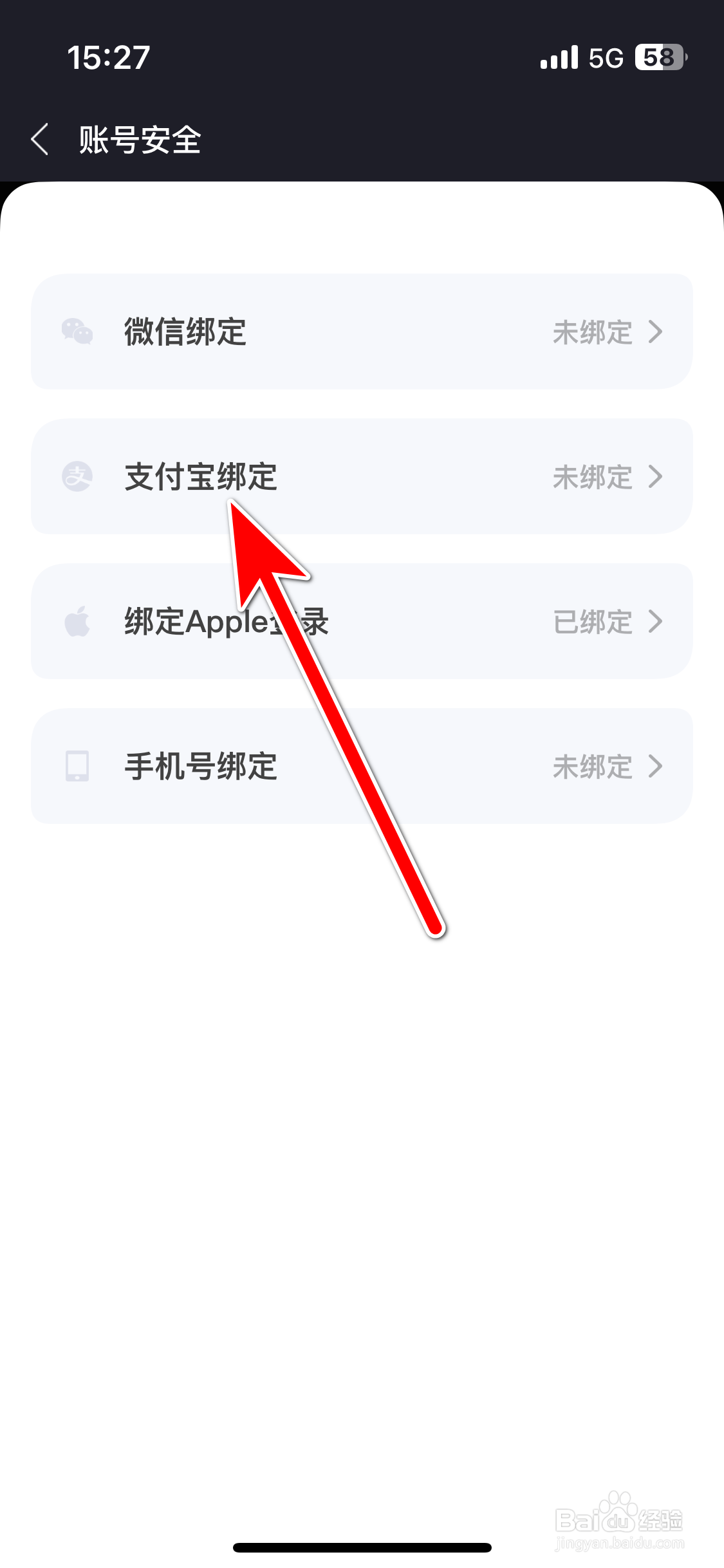Tap 已绑定 to manage Apple login binding
This screenshot has width=724, height=1568.
click(592, 621)
